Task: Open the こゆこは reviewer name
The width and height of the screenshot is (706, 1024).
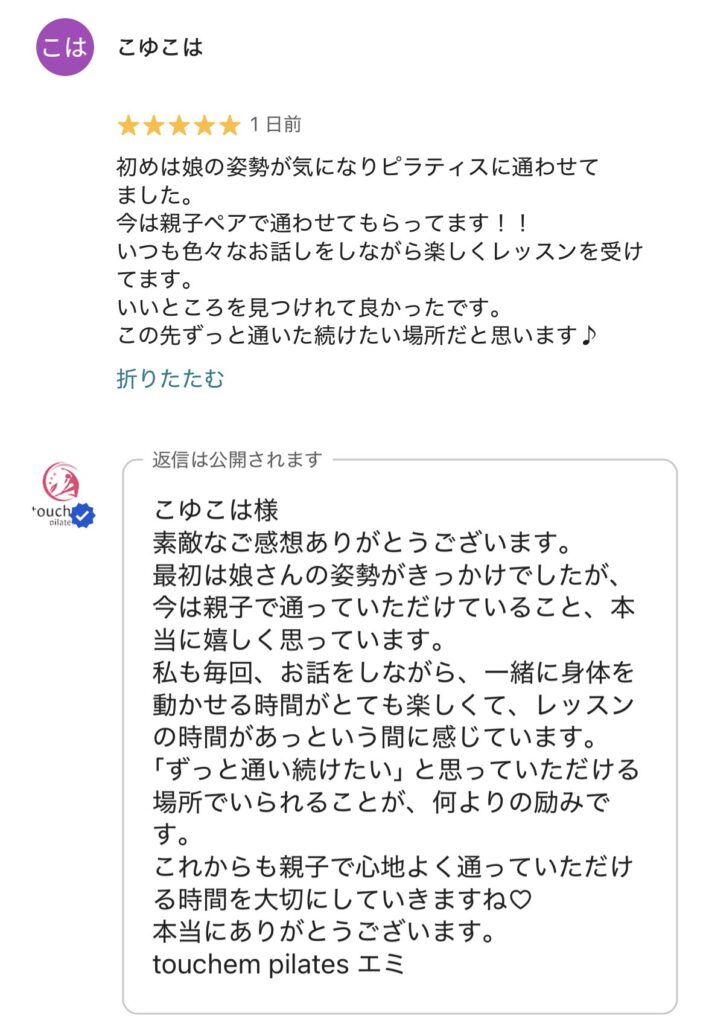Action: (x=160, y=47)
